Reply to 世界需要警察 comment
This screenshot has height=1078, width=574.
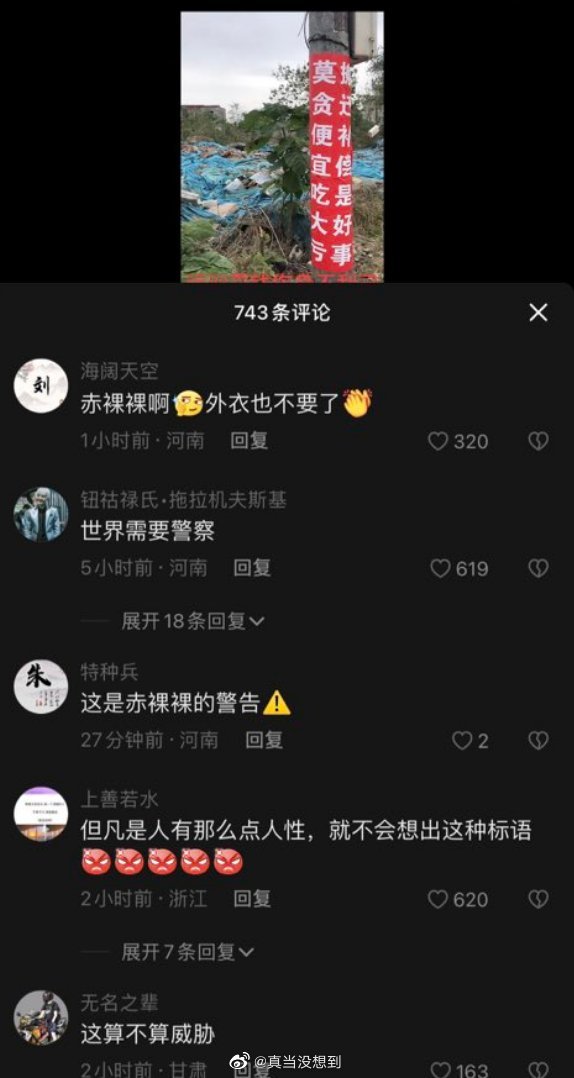pyautogui.click(x=252, y=568)
